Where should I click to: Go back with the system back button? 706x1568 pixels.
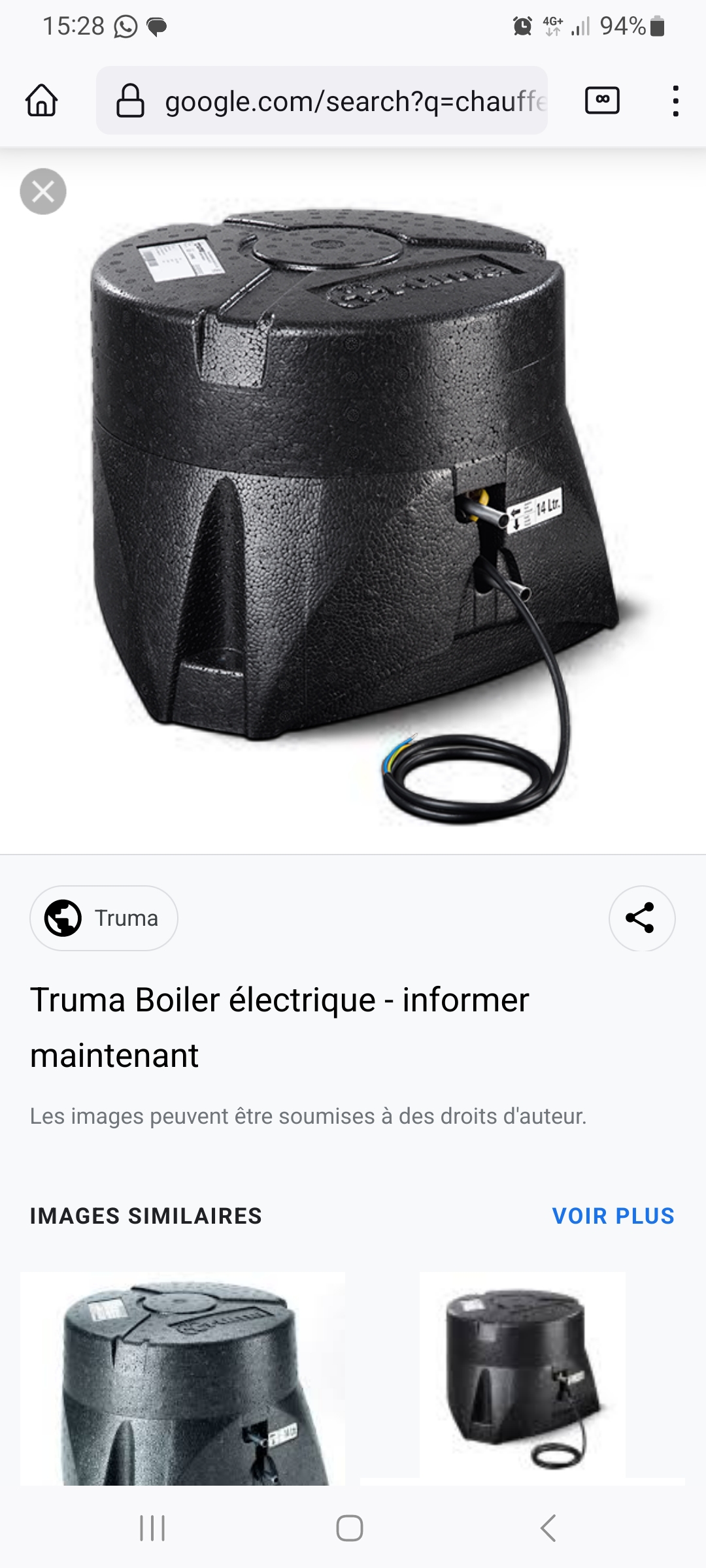coord(548,1528)
